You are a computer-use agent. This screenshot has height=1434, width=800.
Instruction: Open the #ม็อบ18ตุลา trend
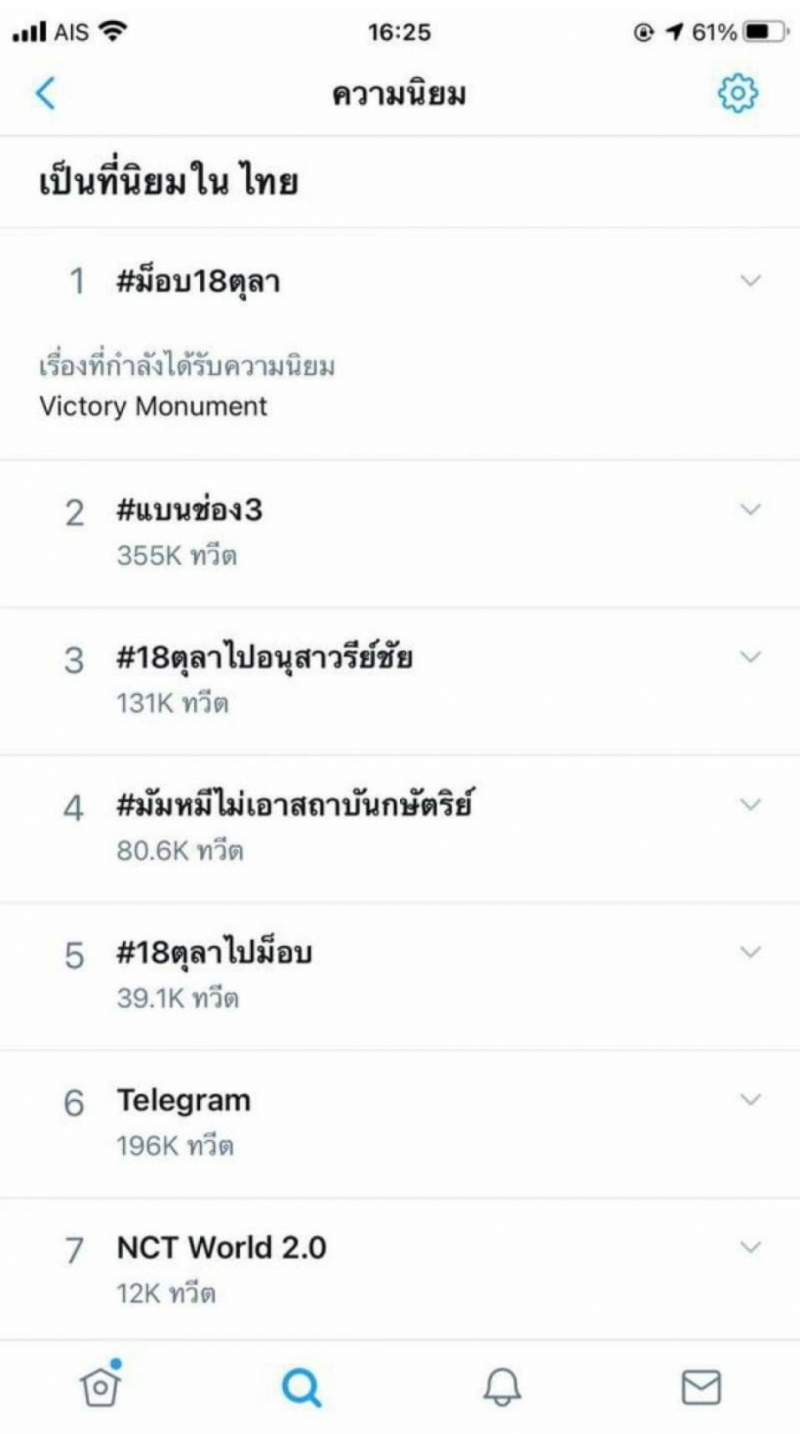(x=198, y=282)
